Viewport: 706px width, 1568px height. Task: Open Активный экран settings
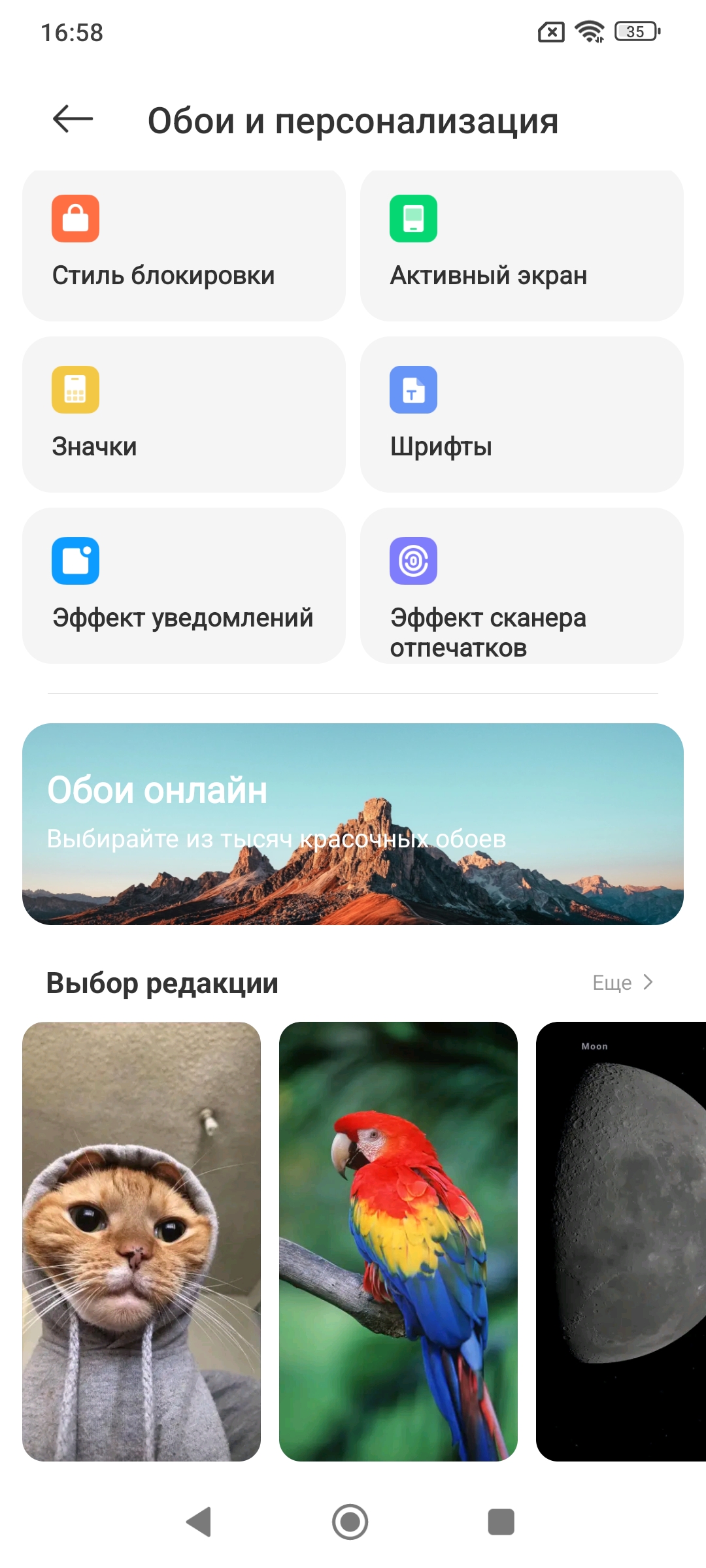tap(521, 246)
